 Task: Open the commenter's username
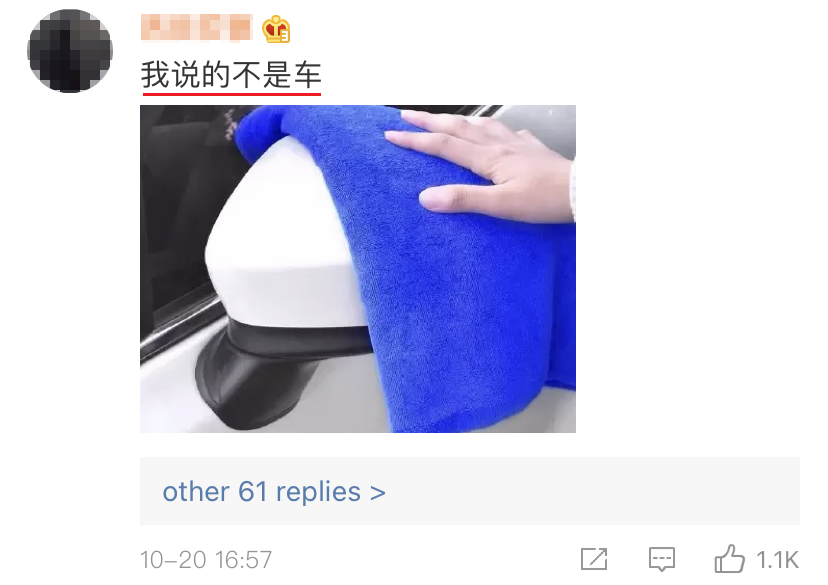[198, 29]
